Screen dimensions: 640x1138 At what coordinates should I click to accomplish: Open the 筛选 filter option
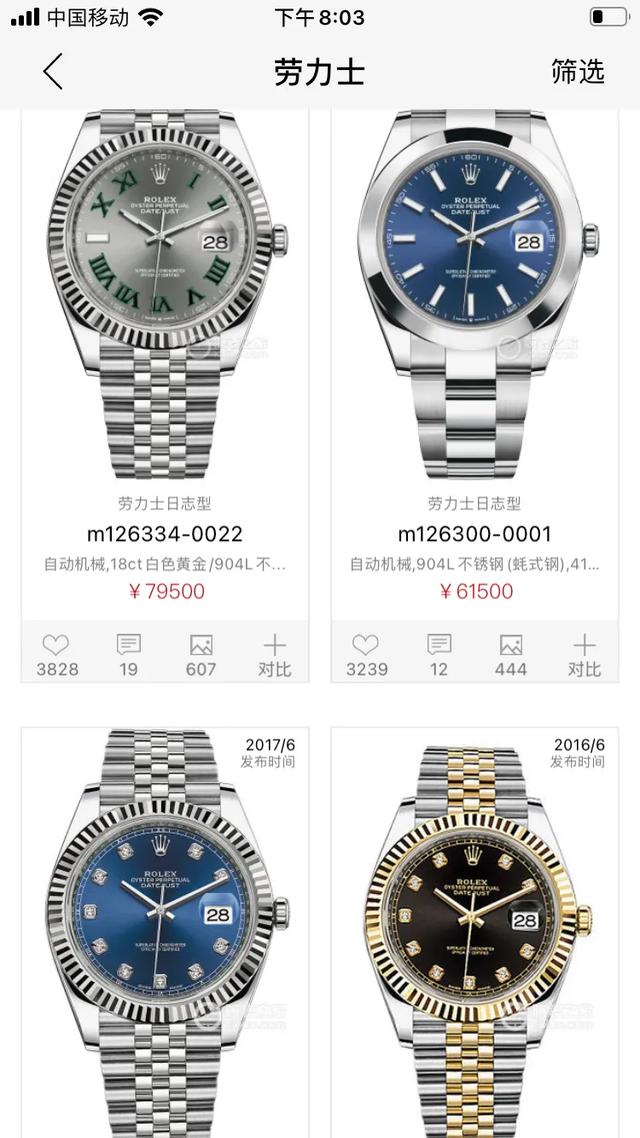(577, 72)
